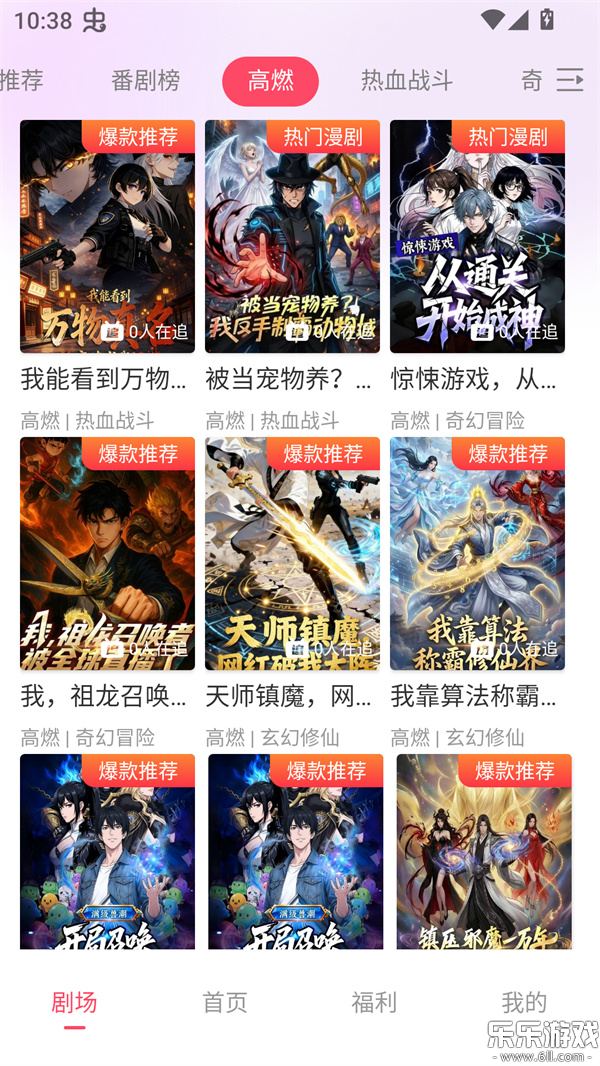Open the 我靠算法称霸 drama card
Image resolution: width=600 pixels, height=1066 pixels.
(477, 554)
